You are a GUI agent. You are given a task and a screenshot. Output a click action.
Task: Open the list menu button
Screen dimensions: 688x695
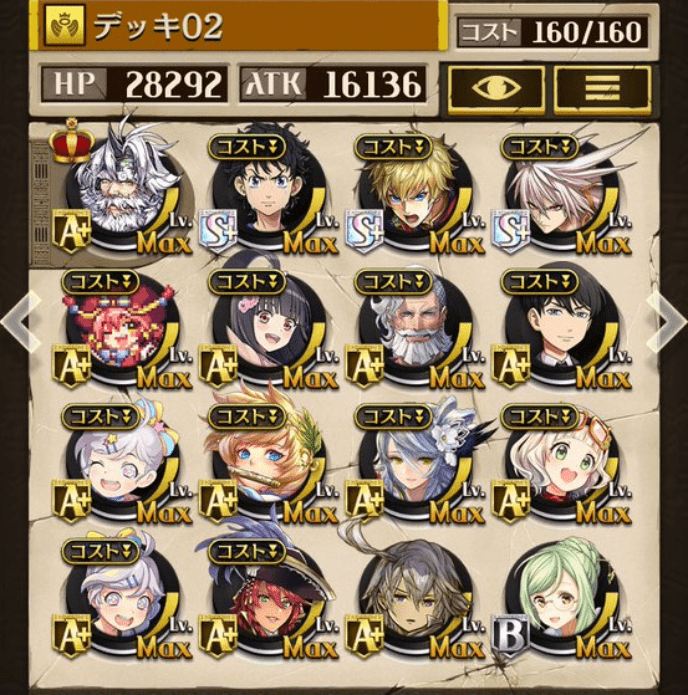602,88
